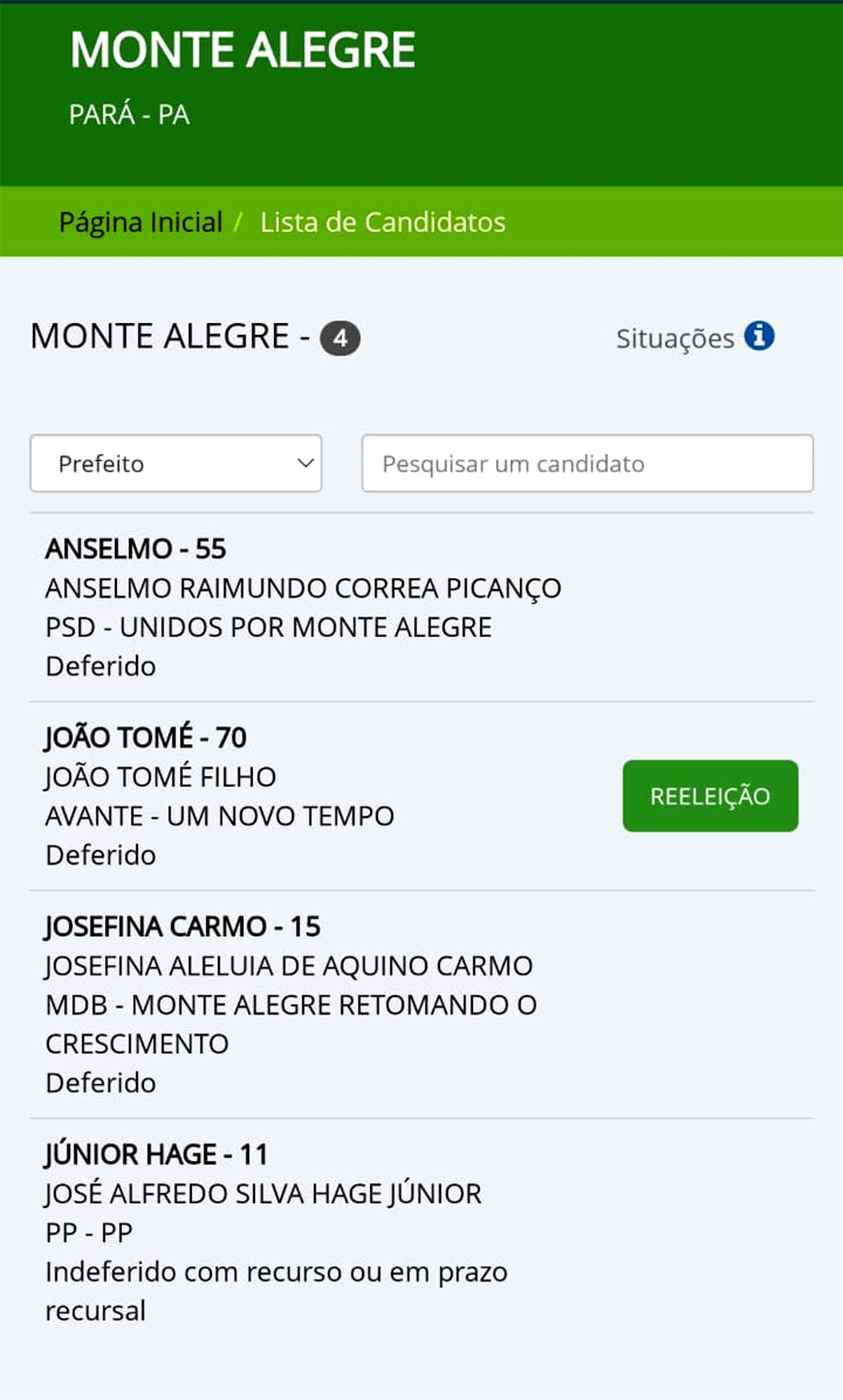The width and height of the screenshot is (843, 1400).
Task: Tap the Pesquisar um candidato field
Action: (588, 463)
